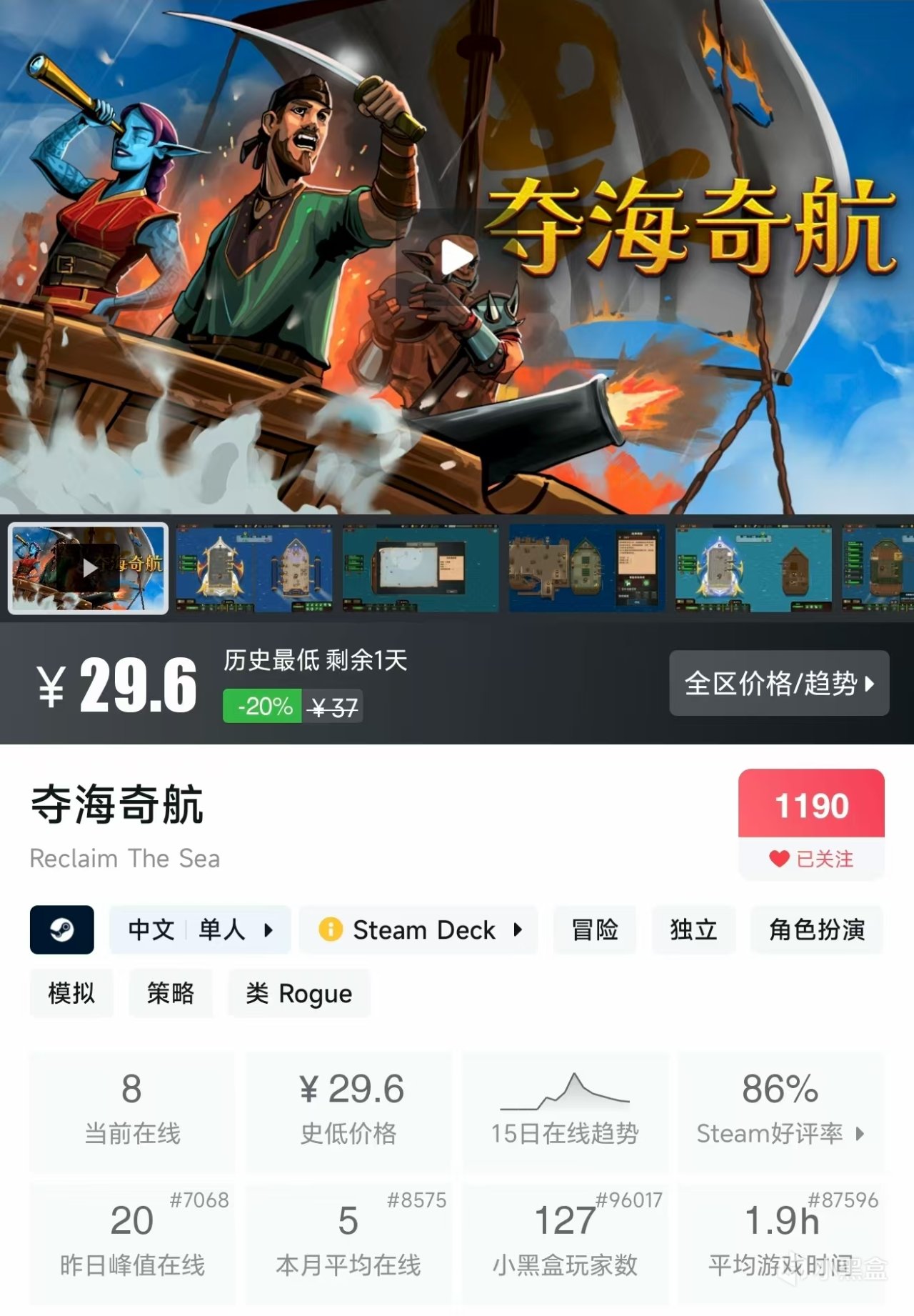914x1316 pixels.
Task: View the 15日在线趋势 chart
Action: (x=564, y=1110)
